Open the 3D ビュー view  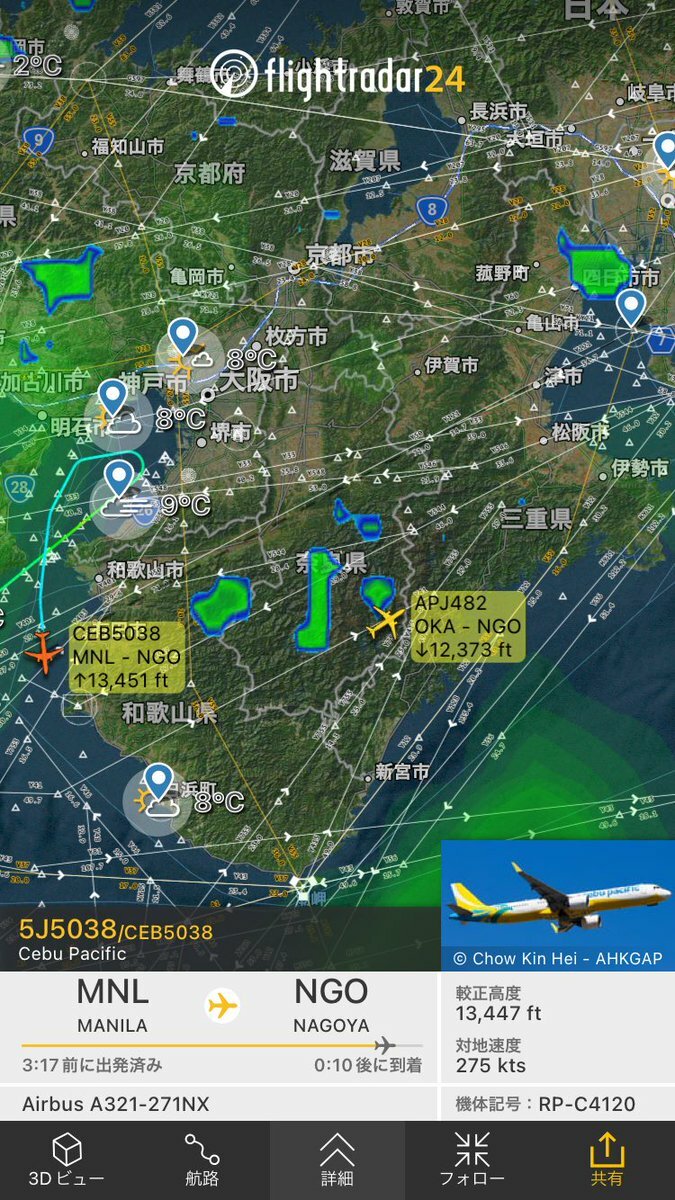click(x=67, y=1160)
